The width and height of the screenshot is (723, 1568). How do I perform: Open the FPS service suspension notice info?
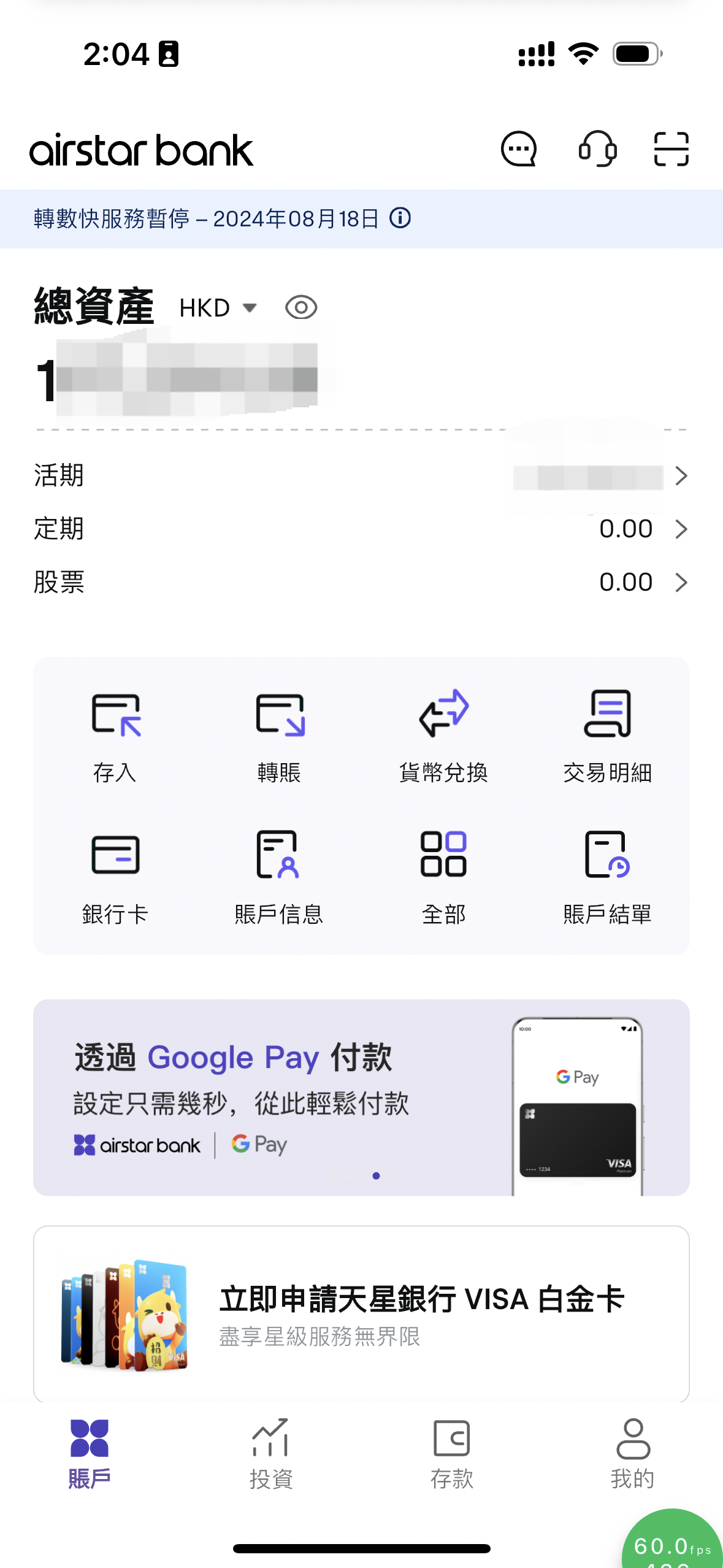click(400, 218)
